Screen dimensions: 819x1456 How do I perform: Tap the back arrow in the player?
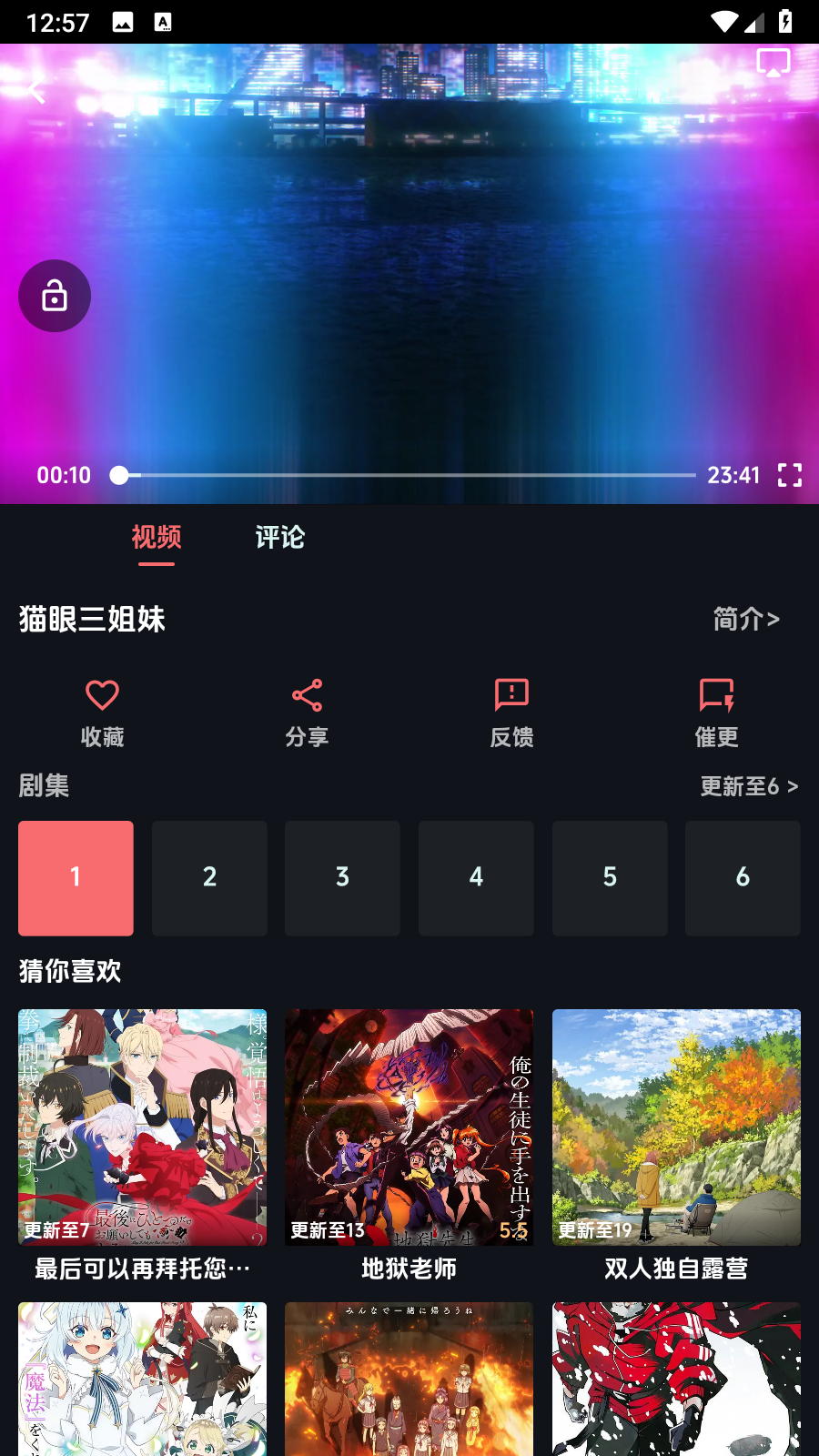click(x=35, y=90)
